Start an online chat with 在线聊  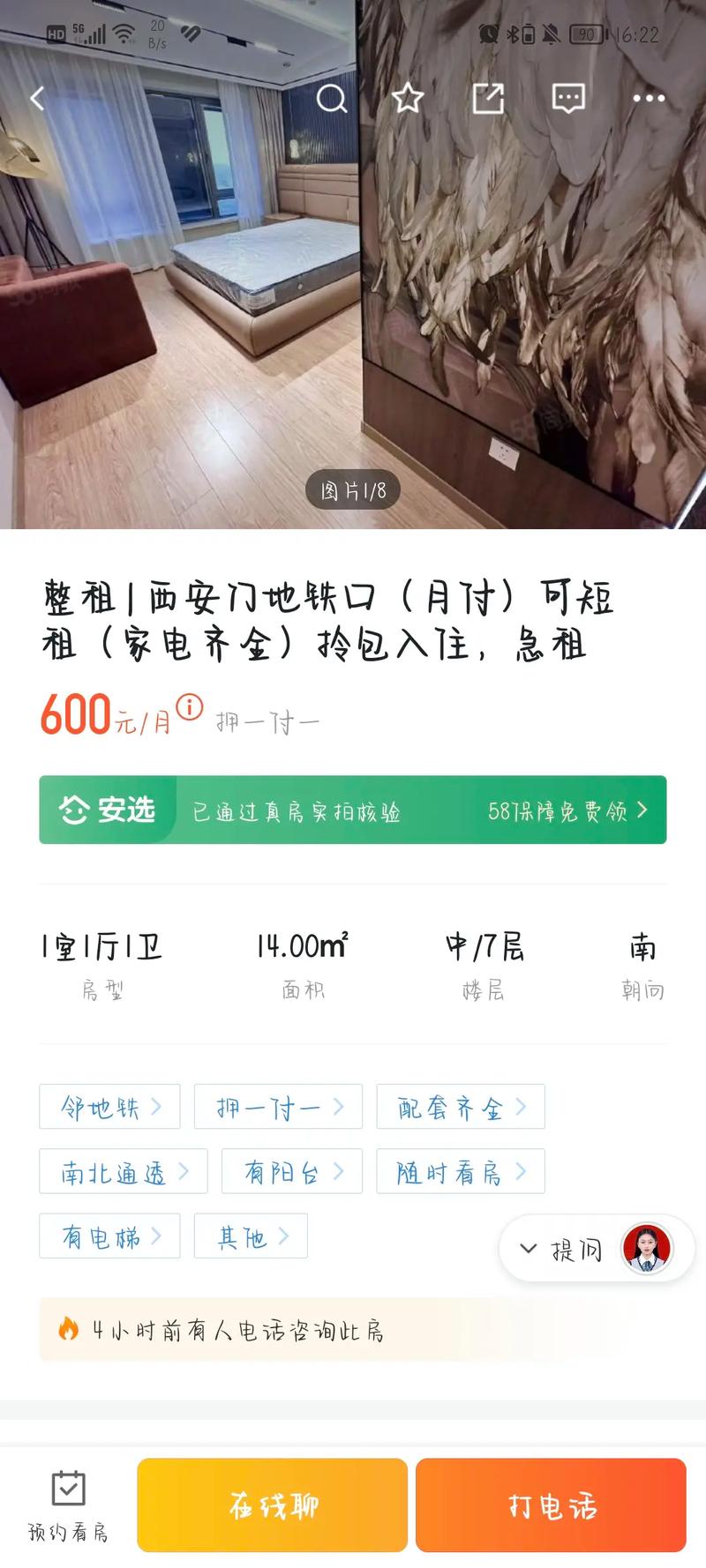[x=272, y=1505]
